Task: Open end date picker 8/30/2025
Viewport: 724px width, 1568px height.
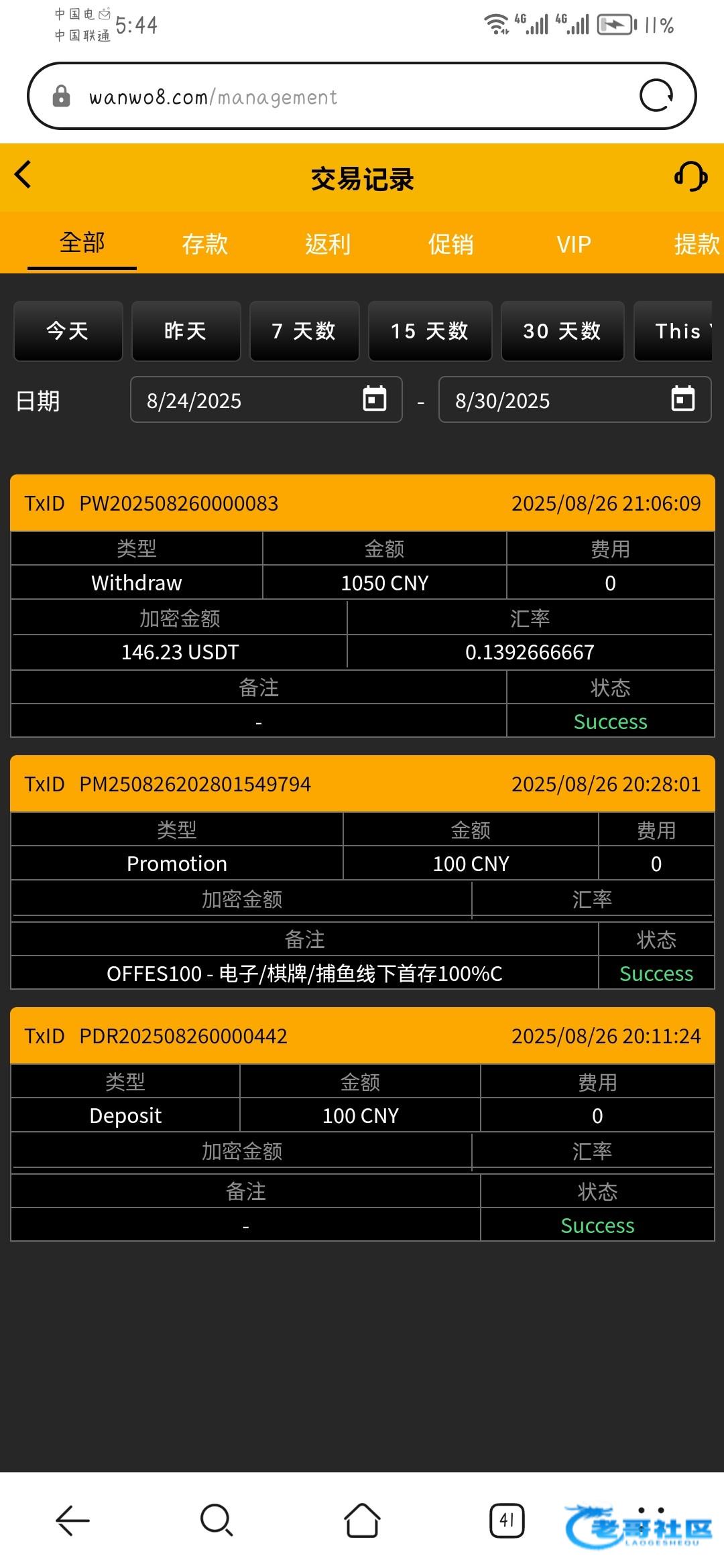Action: (x=575, y=400)
